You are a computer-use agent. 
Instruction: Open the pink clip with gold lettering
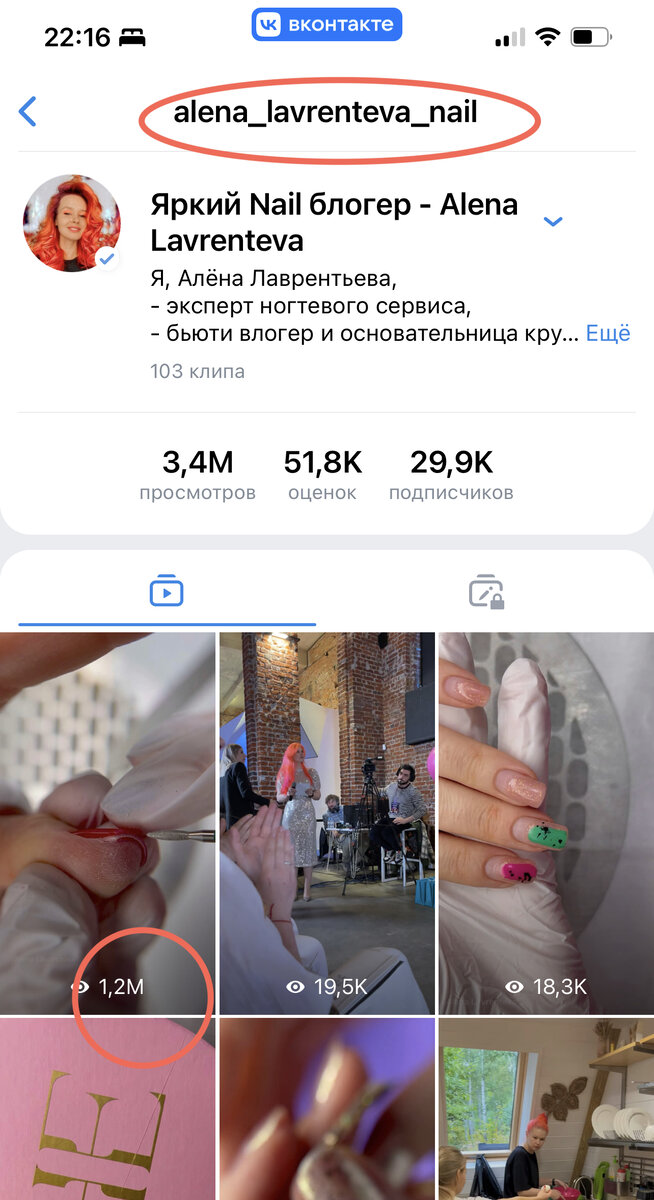(x=108, y=1108)
